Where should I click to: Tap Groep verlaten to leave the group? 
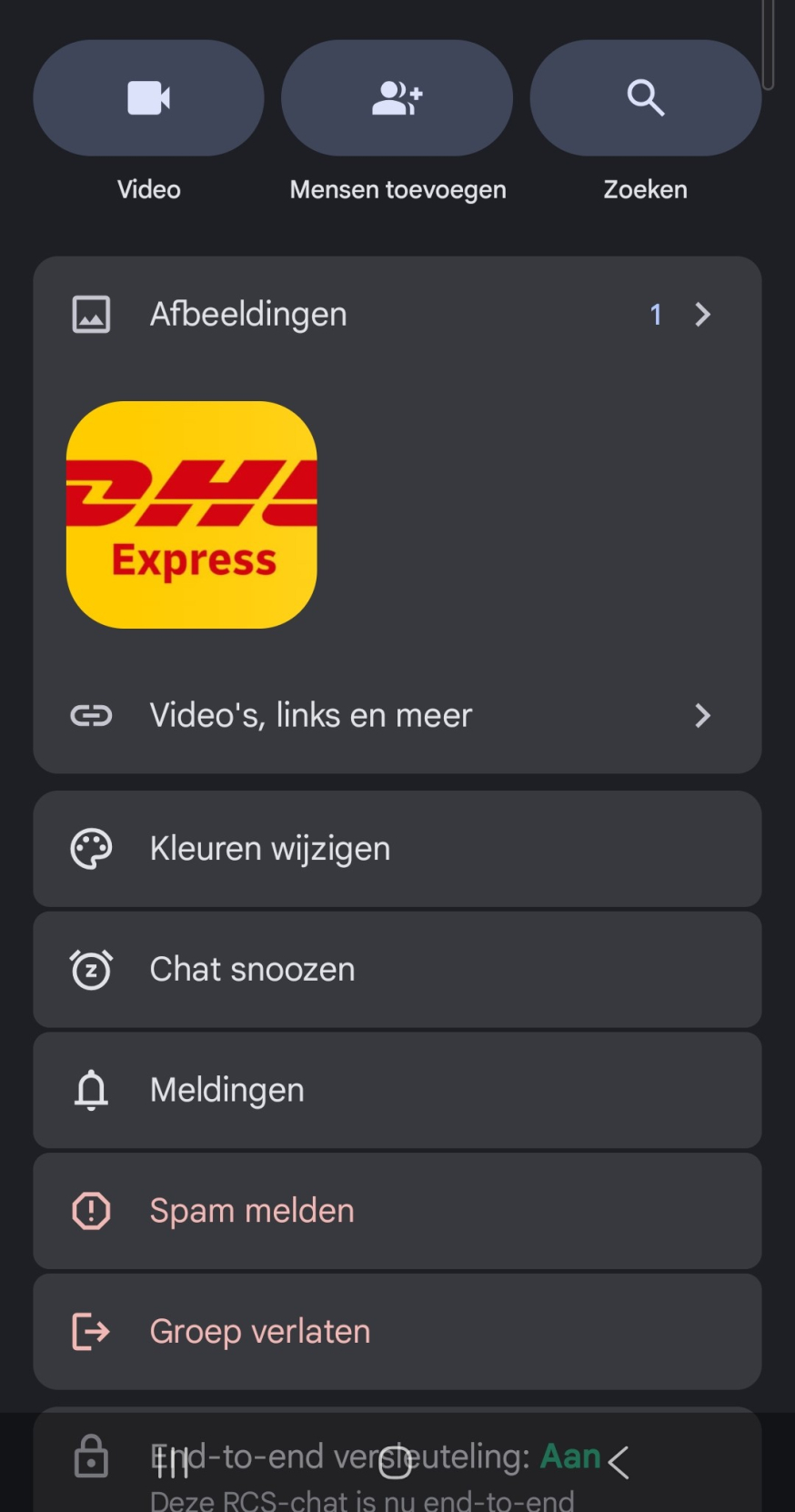397,1331
